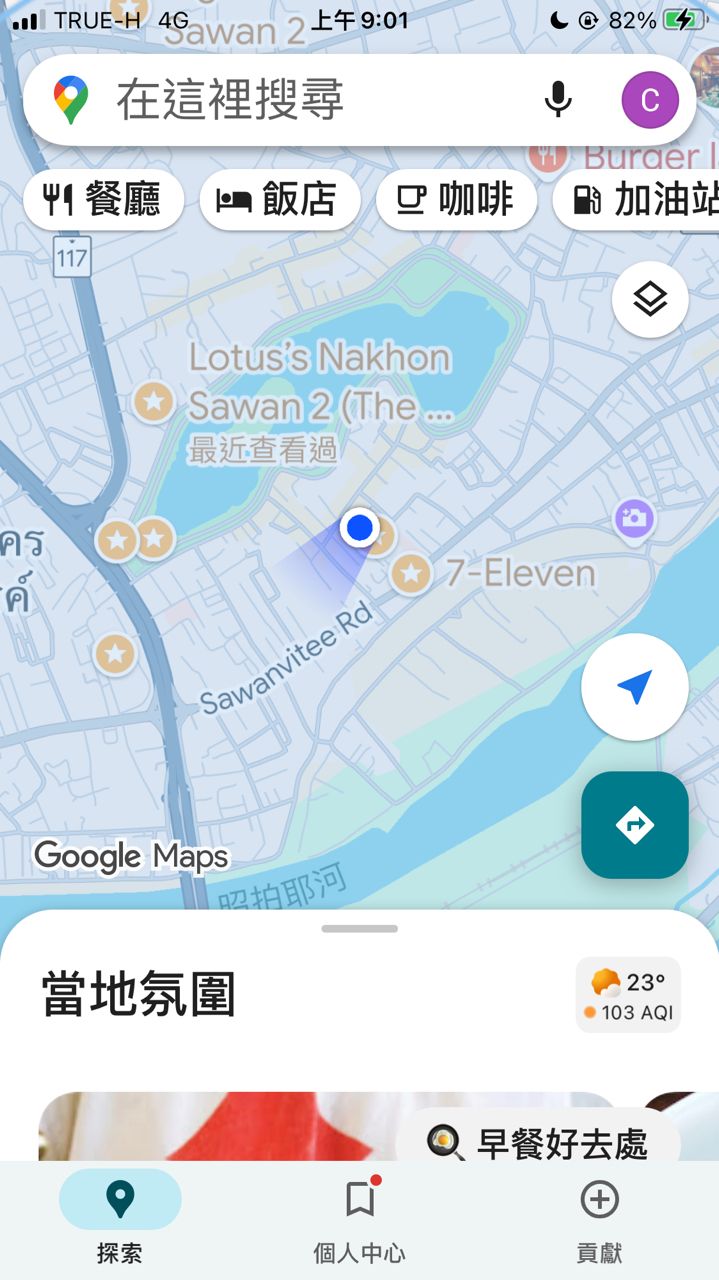Tap the 早餐好去處 suggestion chip

pyautogui.click(x=540, y=1142)
